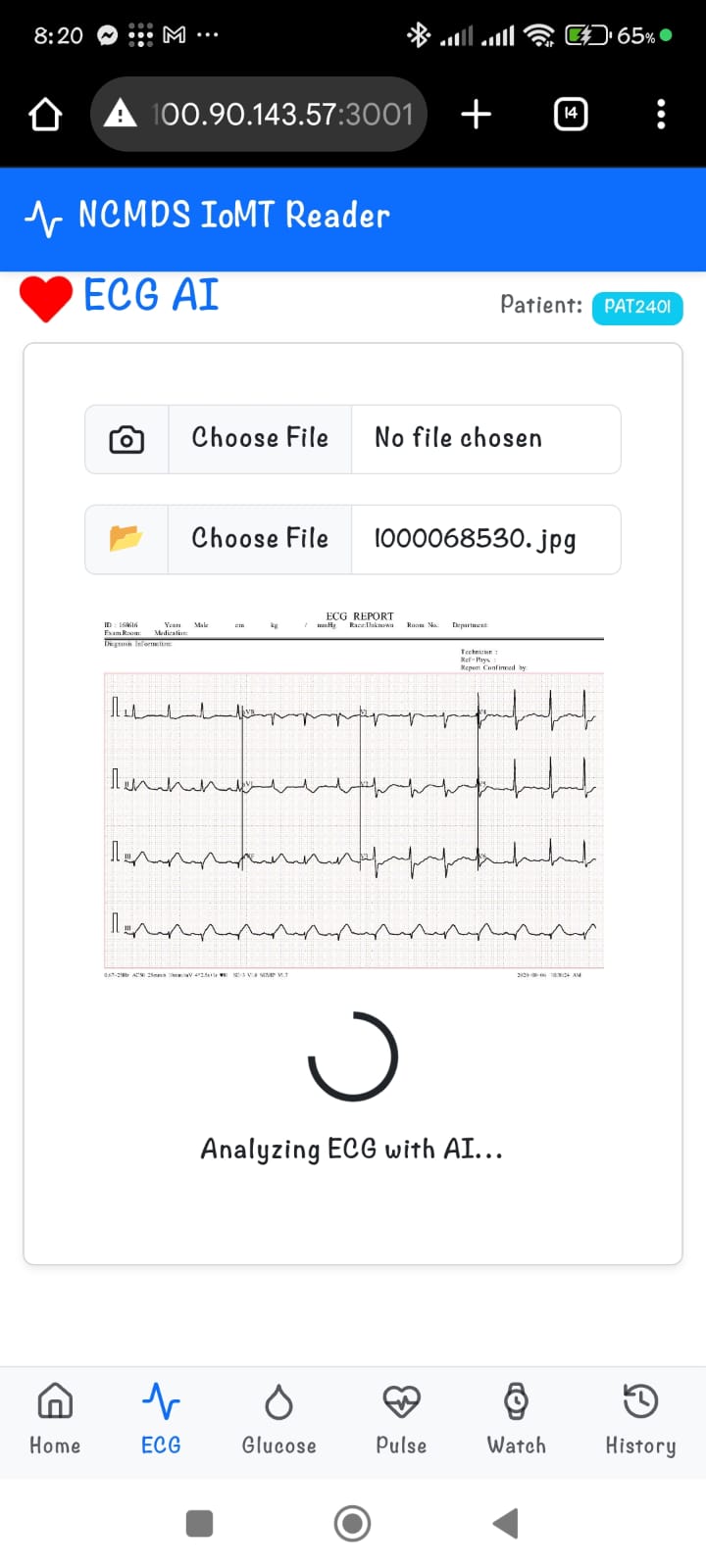
Task: Tap the browser home icon
Action: tap(45, 115)
